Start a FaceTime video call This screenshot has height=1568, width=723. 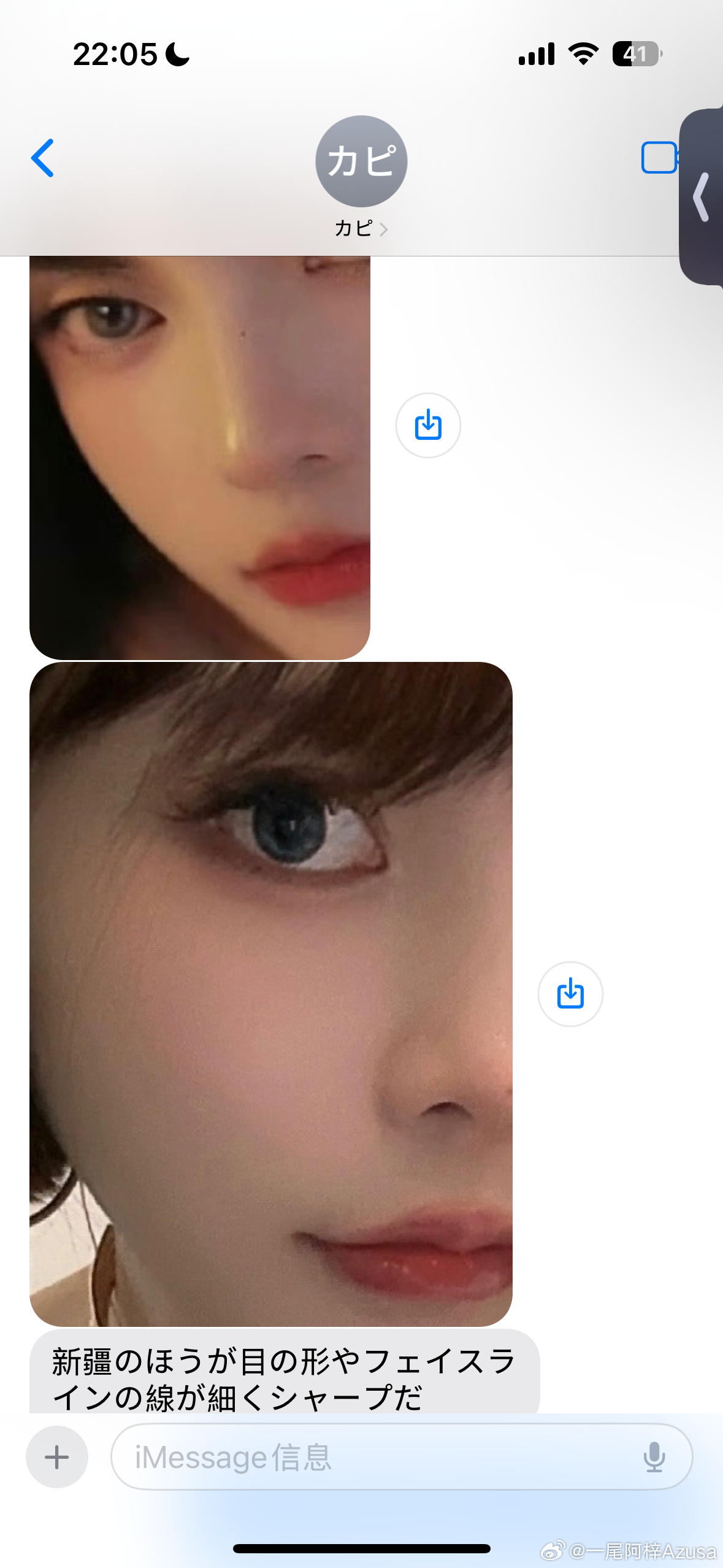(660, 158)
